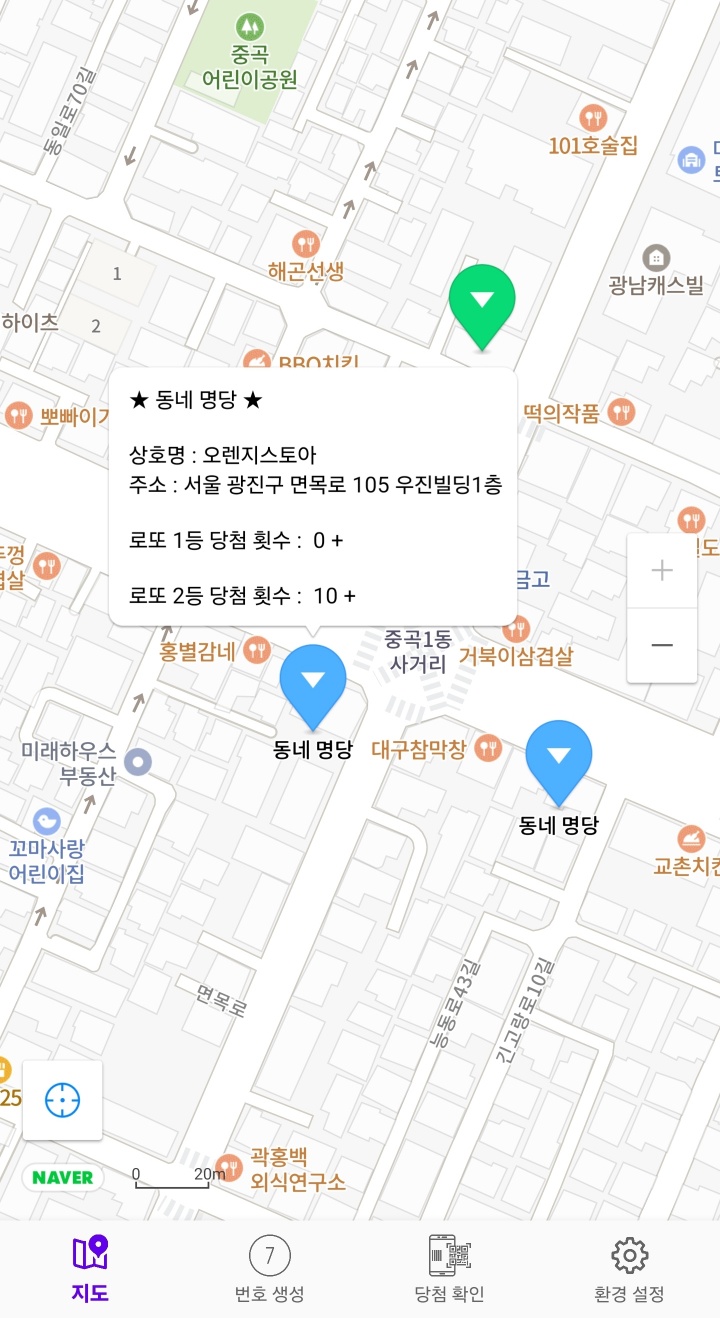Open 환경 설정 tab
Image resolution: width=720 pixels, height=1318 pixels.
pos(629,1268)
